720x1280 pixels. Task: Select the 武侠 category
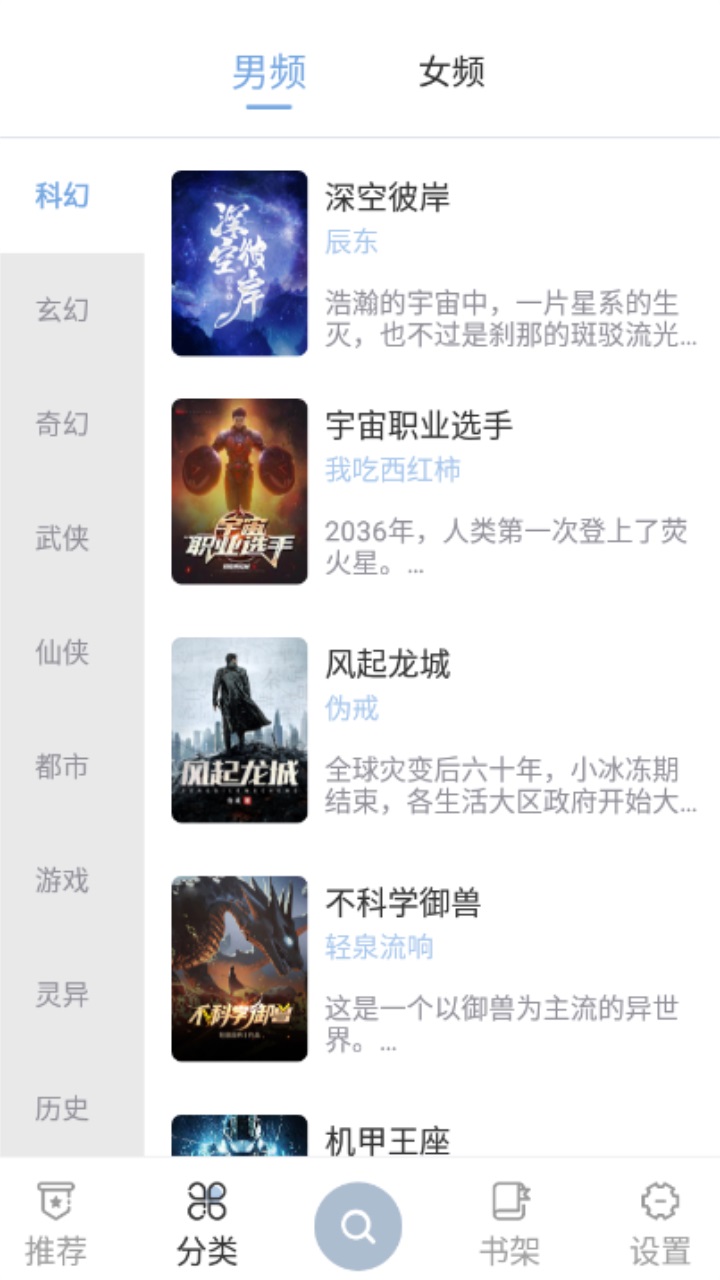click(63, 538)
